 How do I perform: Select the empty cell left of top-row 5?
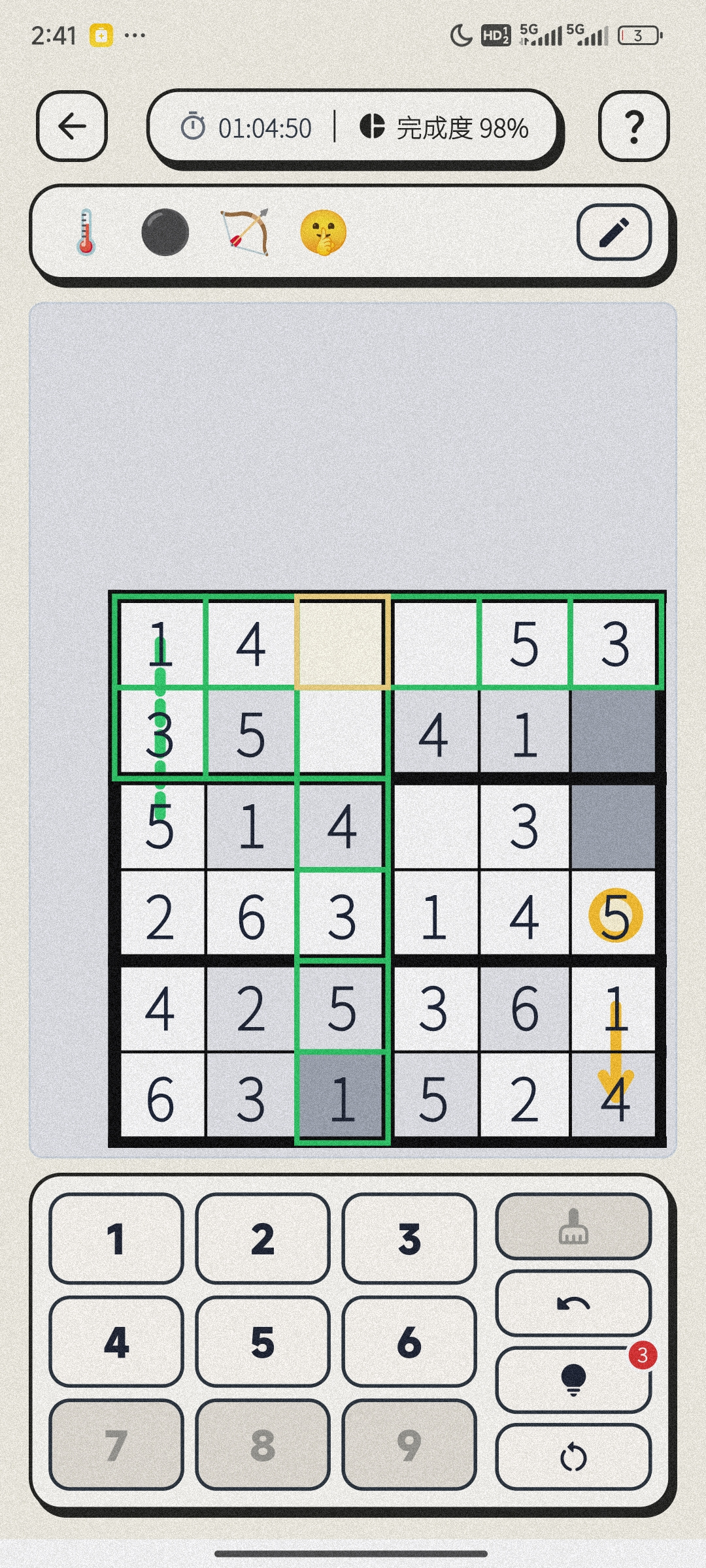(x=434, y=642)
